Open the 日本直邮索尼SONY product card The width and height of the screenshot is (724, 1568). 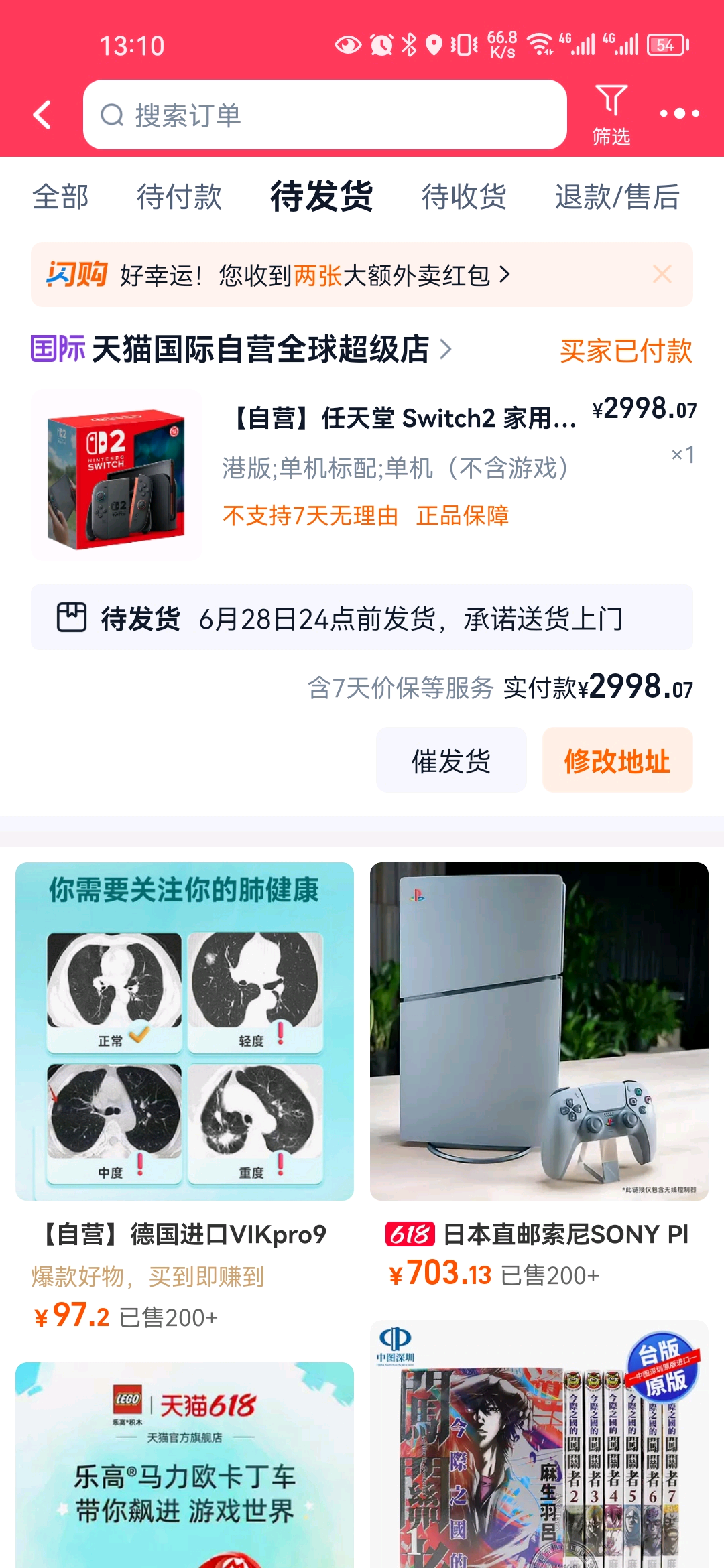point(539,1072)
